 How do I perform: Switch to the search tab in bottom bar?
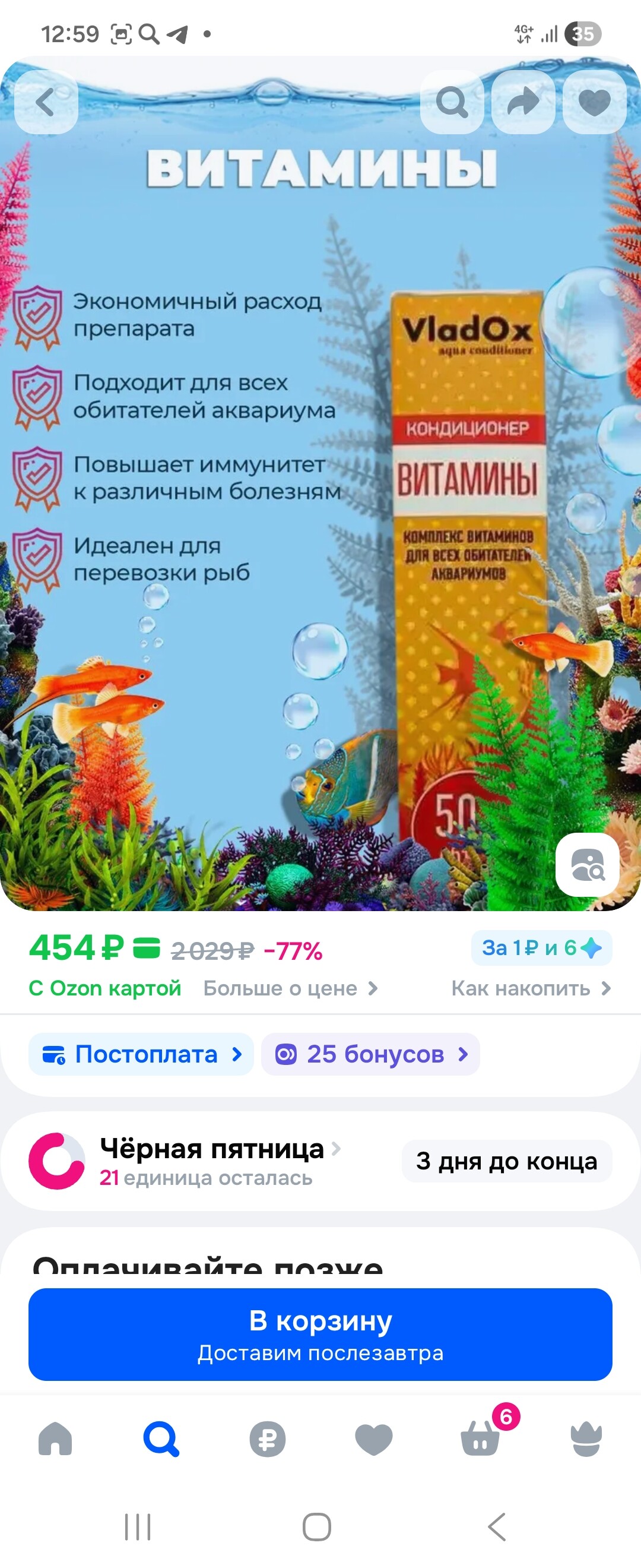(x=161, y=1439)
